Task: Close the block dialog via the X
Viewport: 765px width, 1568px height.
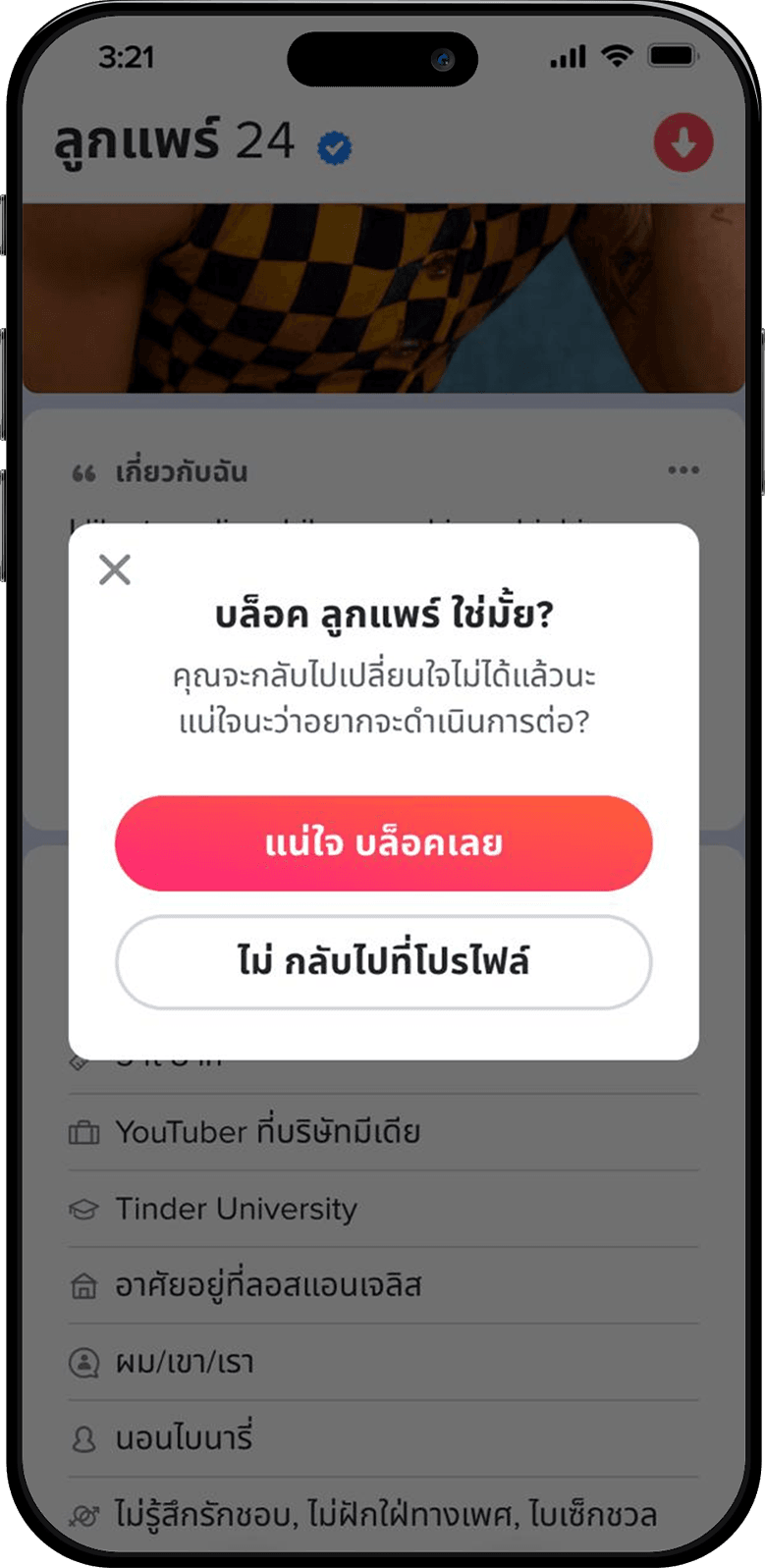Action: tap(115, 569)
